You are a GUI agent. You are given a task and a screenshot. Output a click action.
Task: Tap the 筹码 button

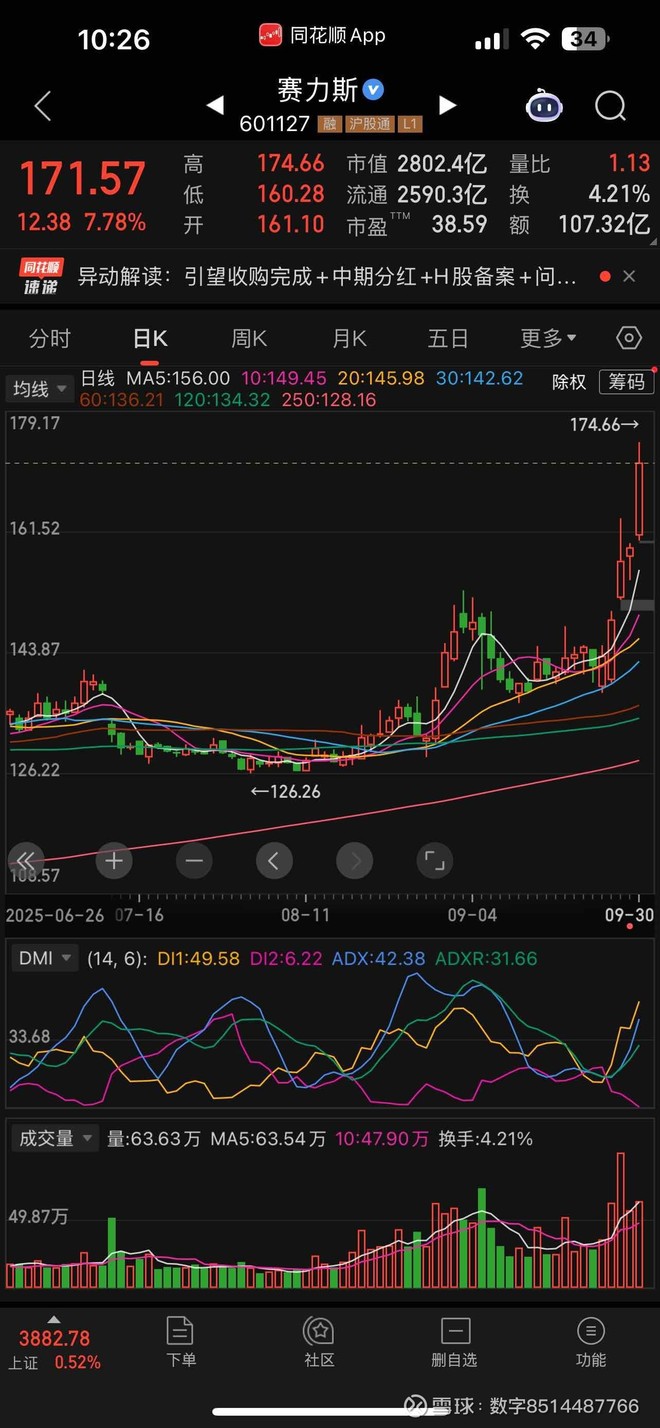coord(626,381)
